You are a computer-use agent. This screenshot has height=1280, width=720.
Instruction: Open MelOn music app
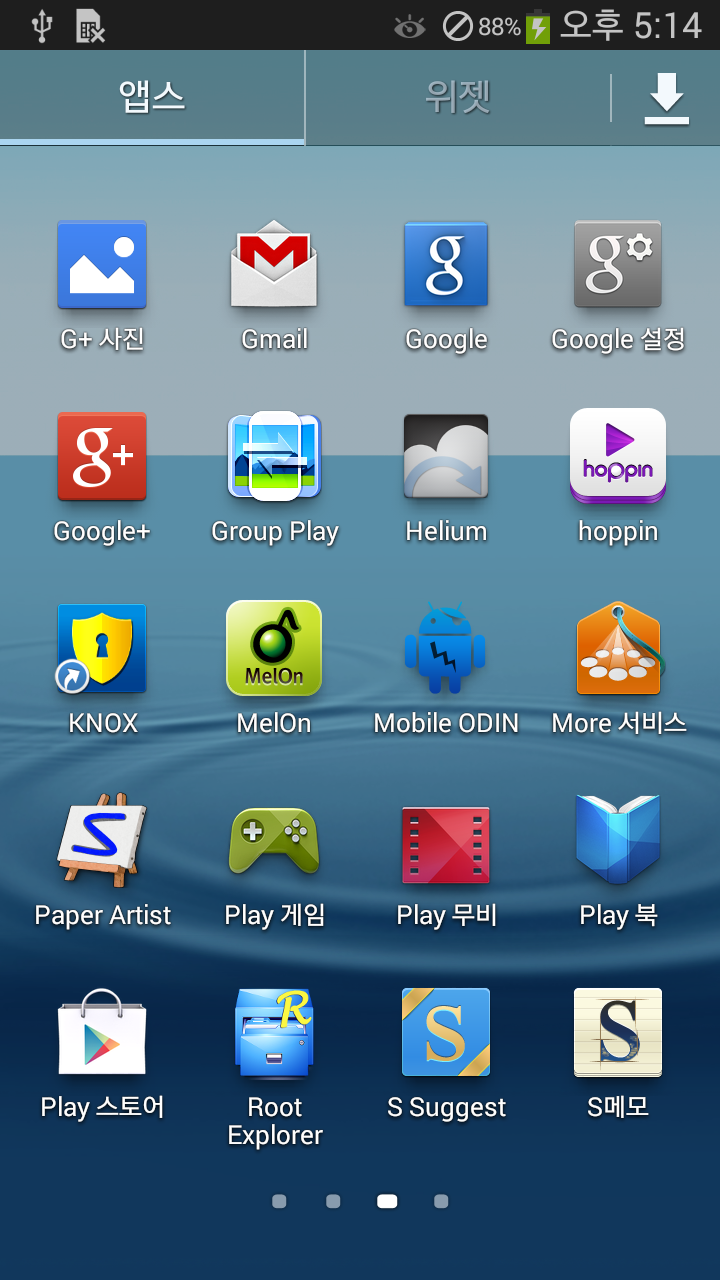(x=274, y=650)
